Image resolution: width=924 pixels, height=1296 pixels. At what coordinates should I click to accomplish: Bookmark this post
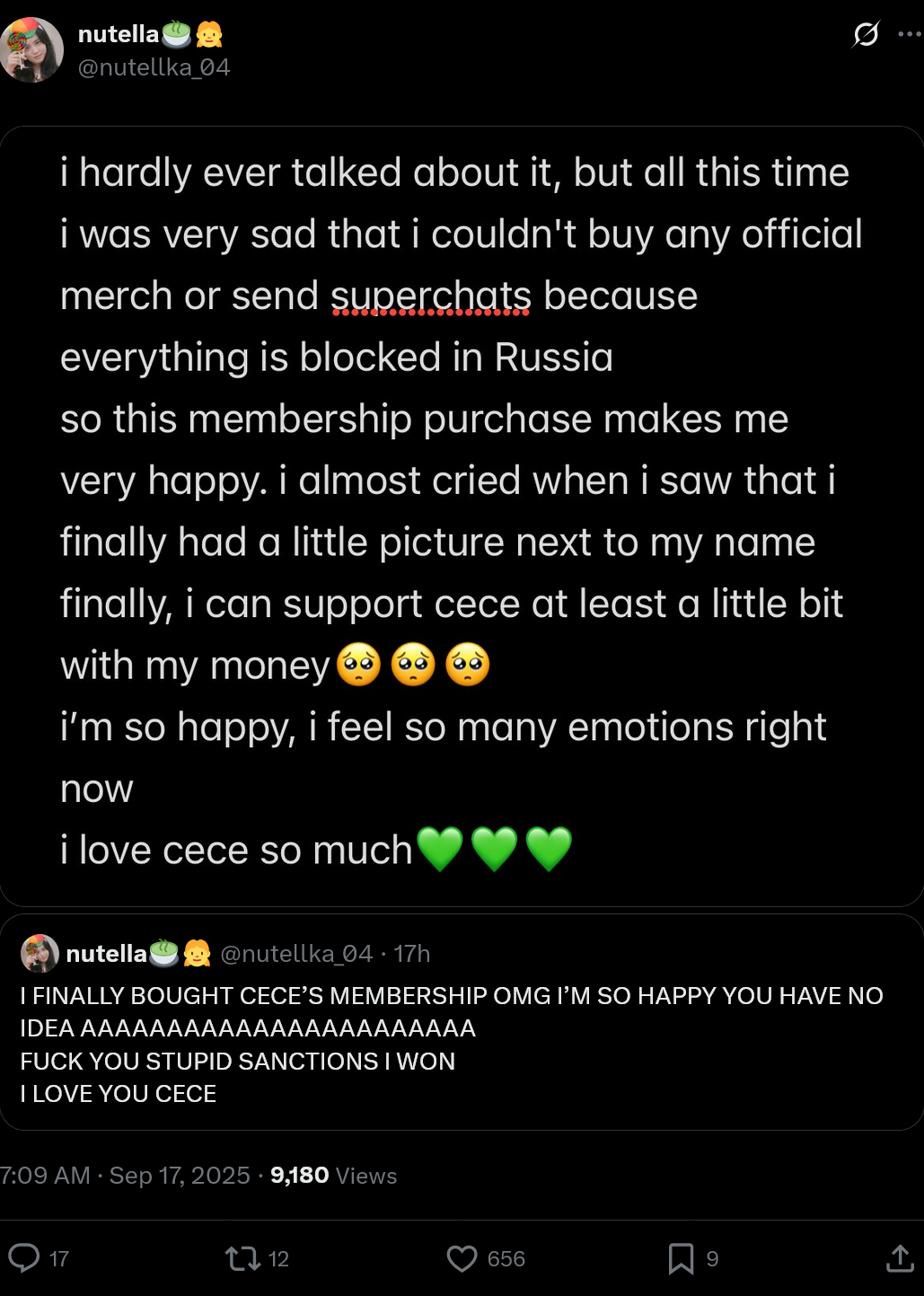pyautogui.click(x=681, y=1257)
